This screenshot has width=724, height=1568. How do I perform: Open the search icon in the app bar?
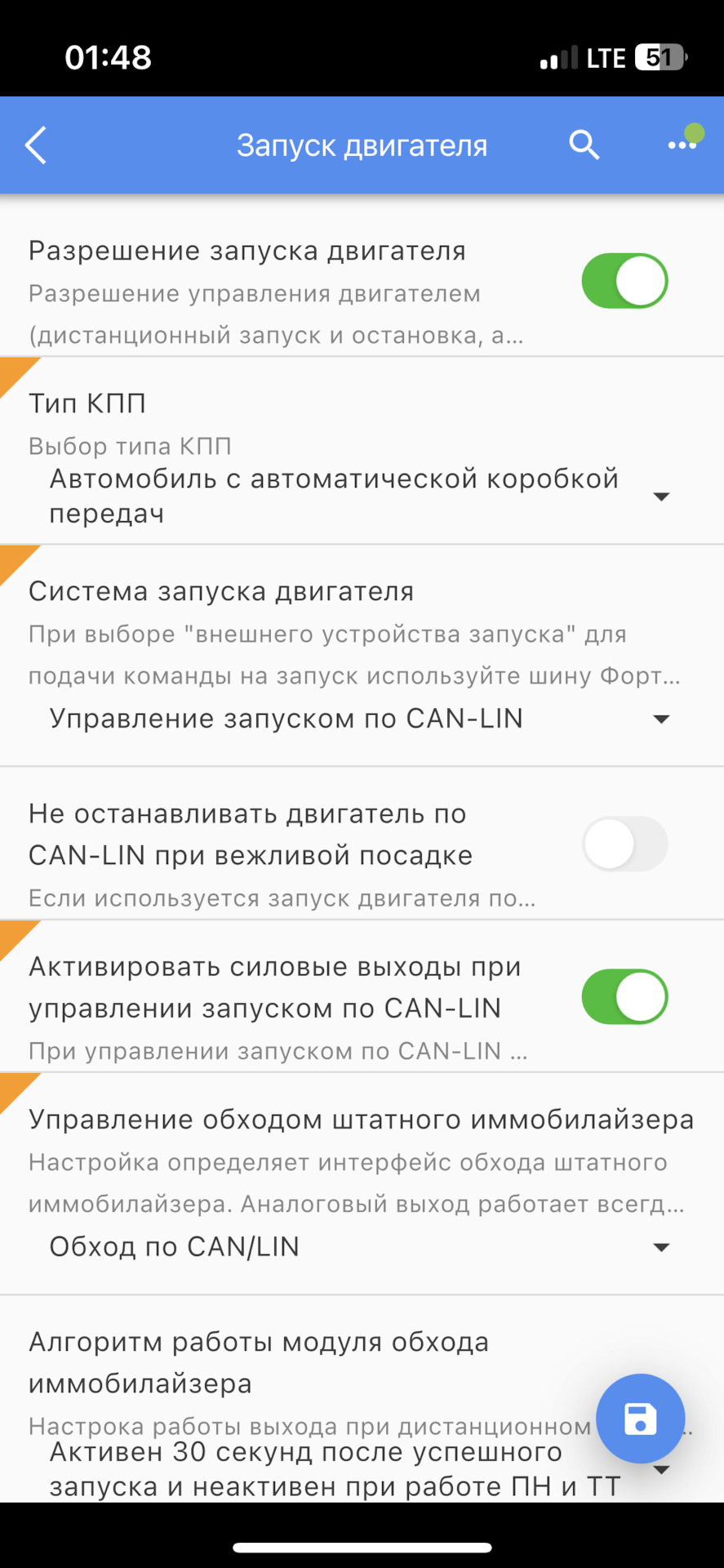(584, 145)
